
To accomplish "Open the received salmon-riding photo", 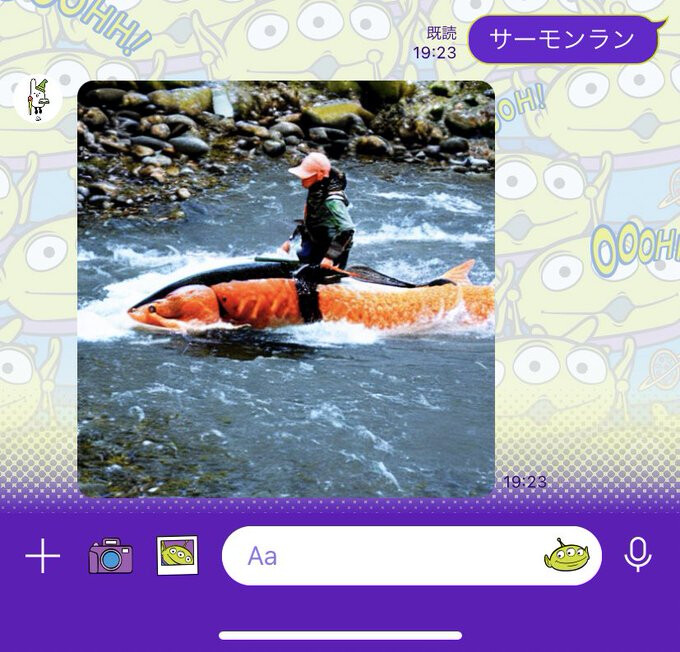I will (x=286, y=288).
